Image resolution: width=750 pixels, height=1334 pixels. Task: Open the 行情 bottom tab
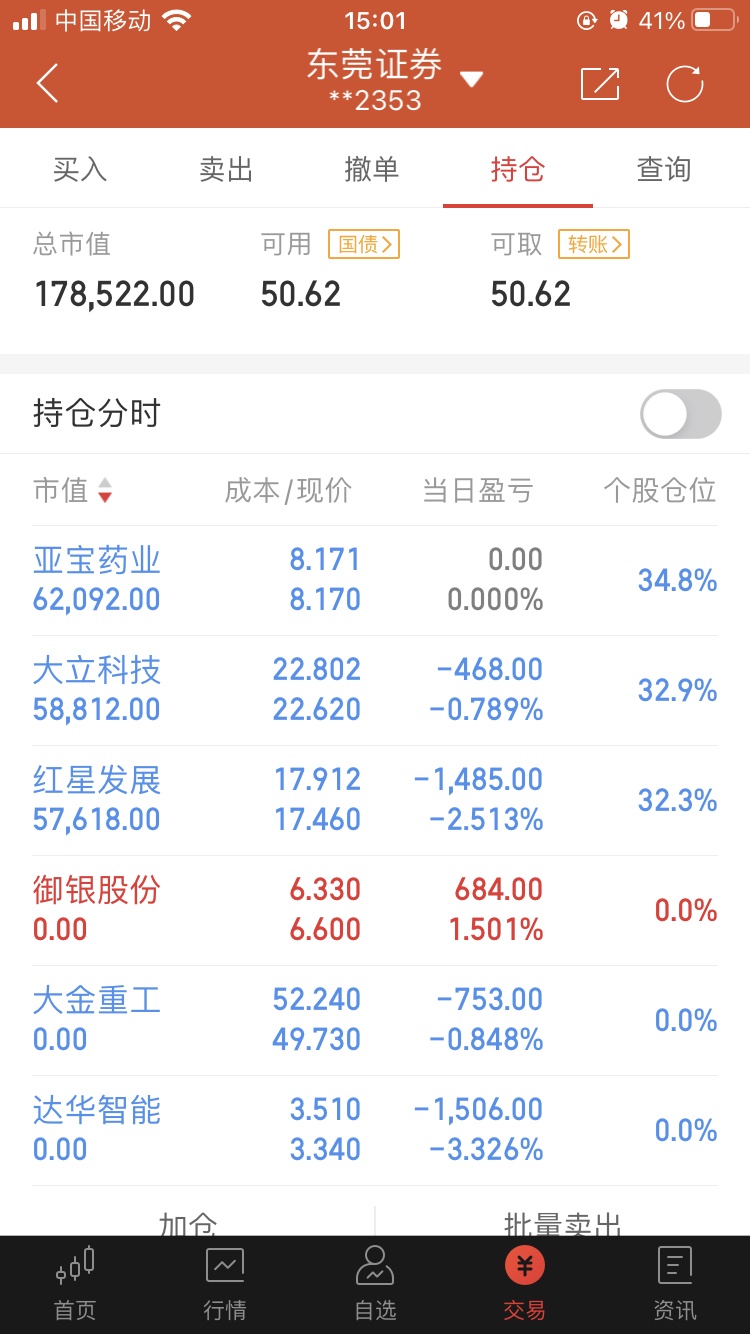click(x=225, y=1284)
